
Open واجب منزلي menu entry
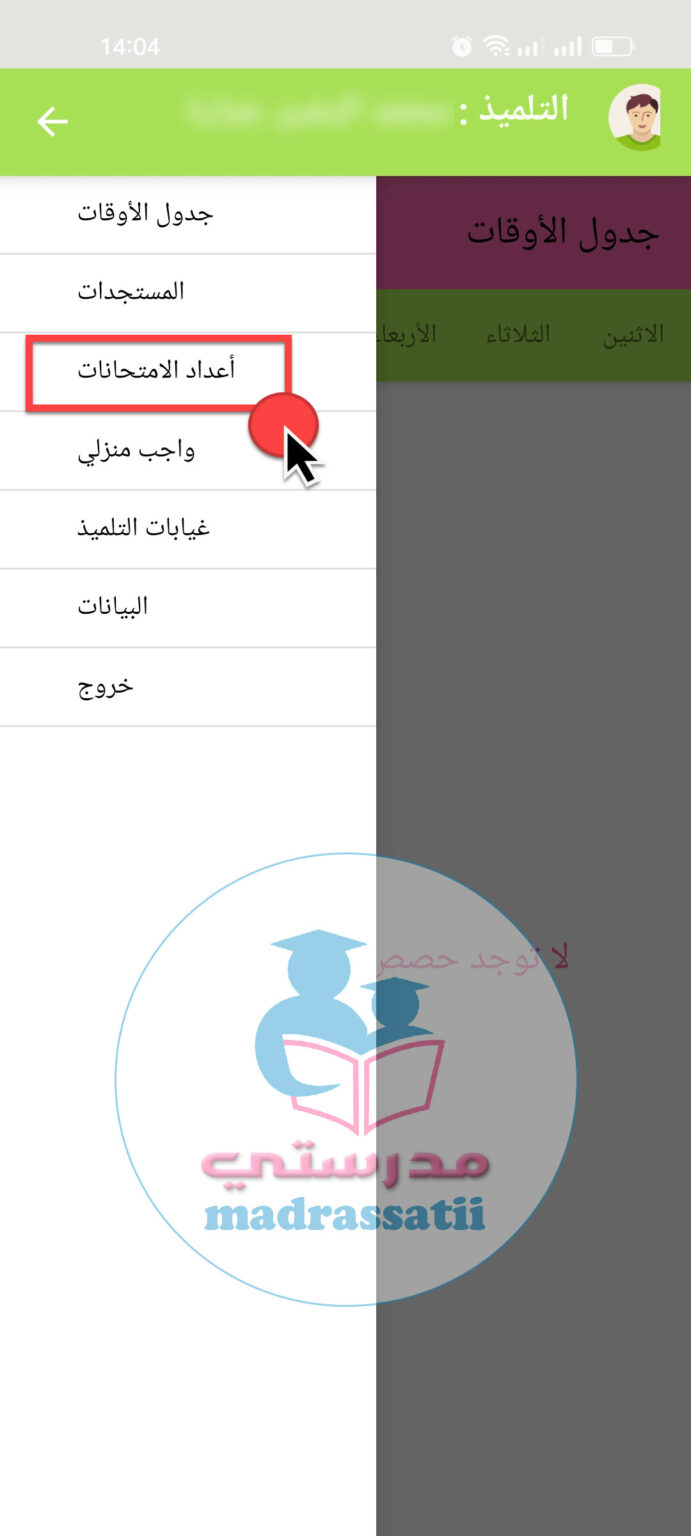(x=188, y=450)
